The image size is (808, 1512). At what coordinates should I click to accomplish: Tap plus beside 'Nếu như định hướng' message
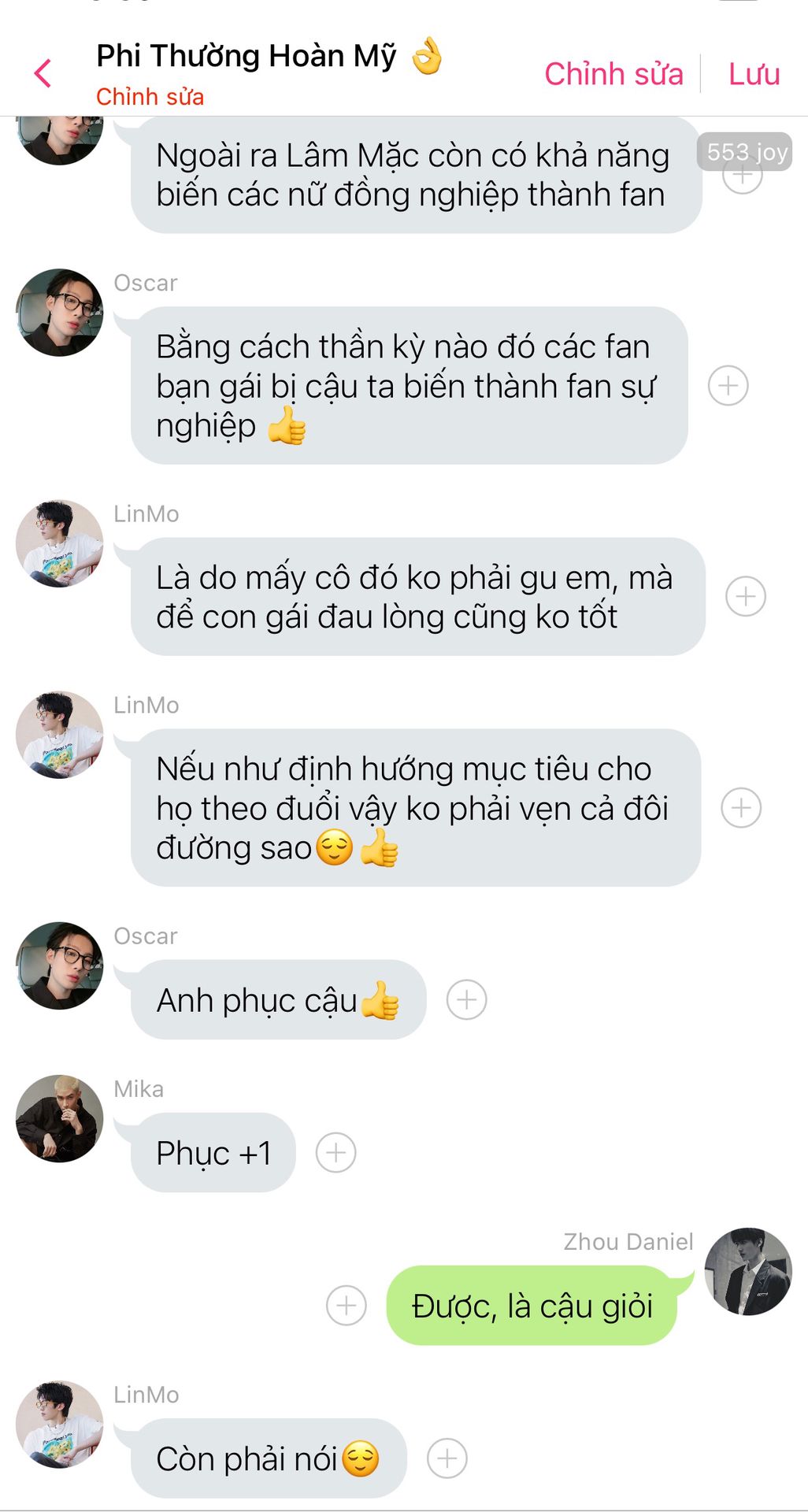(x=741, y=808)
